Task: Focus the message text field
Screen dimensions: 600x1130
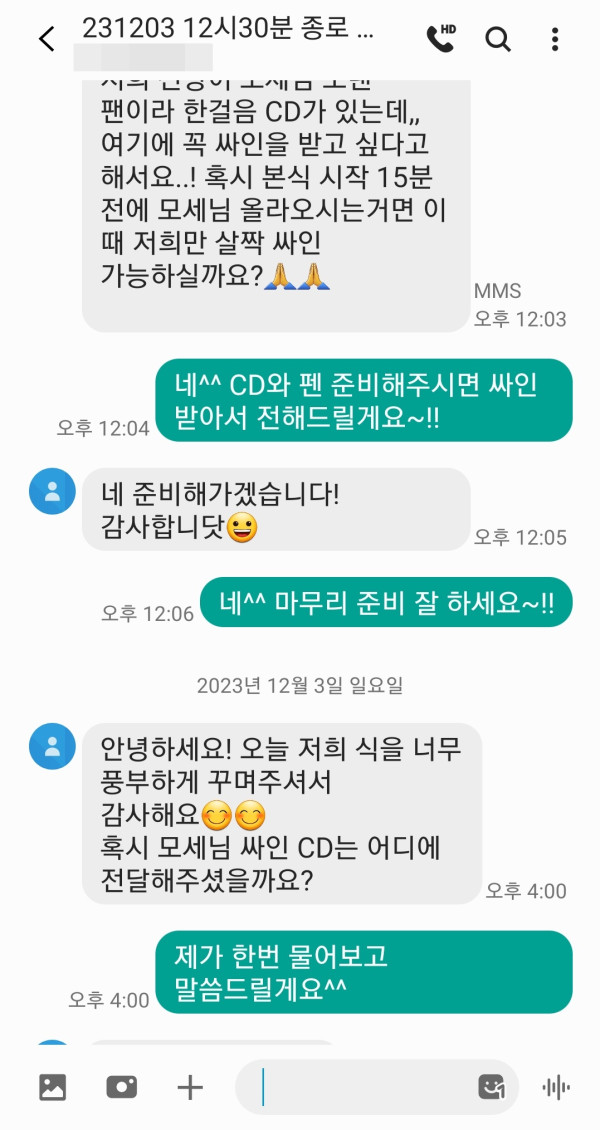Action: coord(360,1087)
